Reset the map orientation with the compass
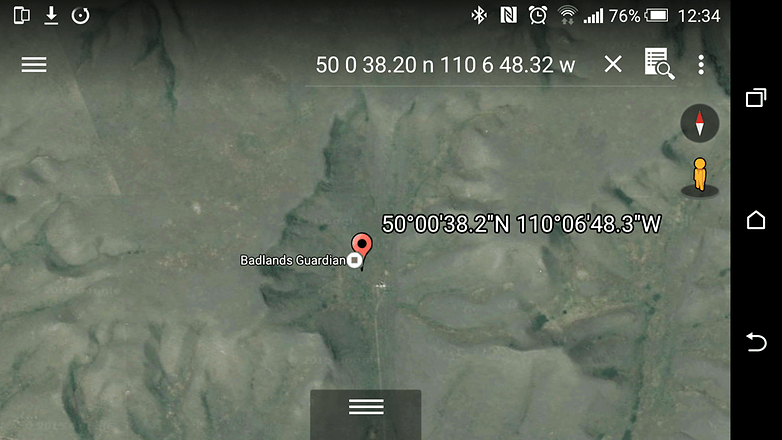Viewport: 782px width, 440px height. coord(699,124)
